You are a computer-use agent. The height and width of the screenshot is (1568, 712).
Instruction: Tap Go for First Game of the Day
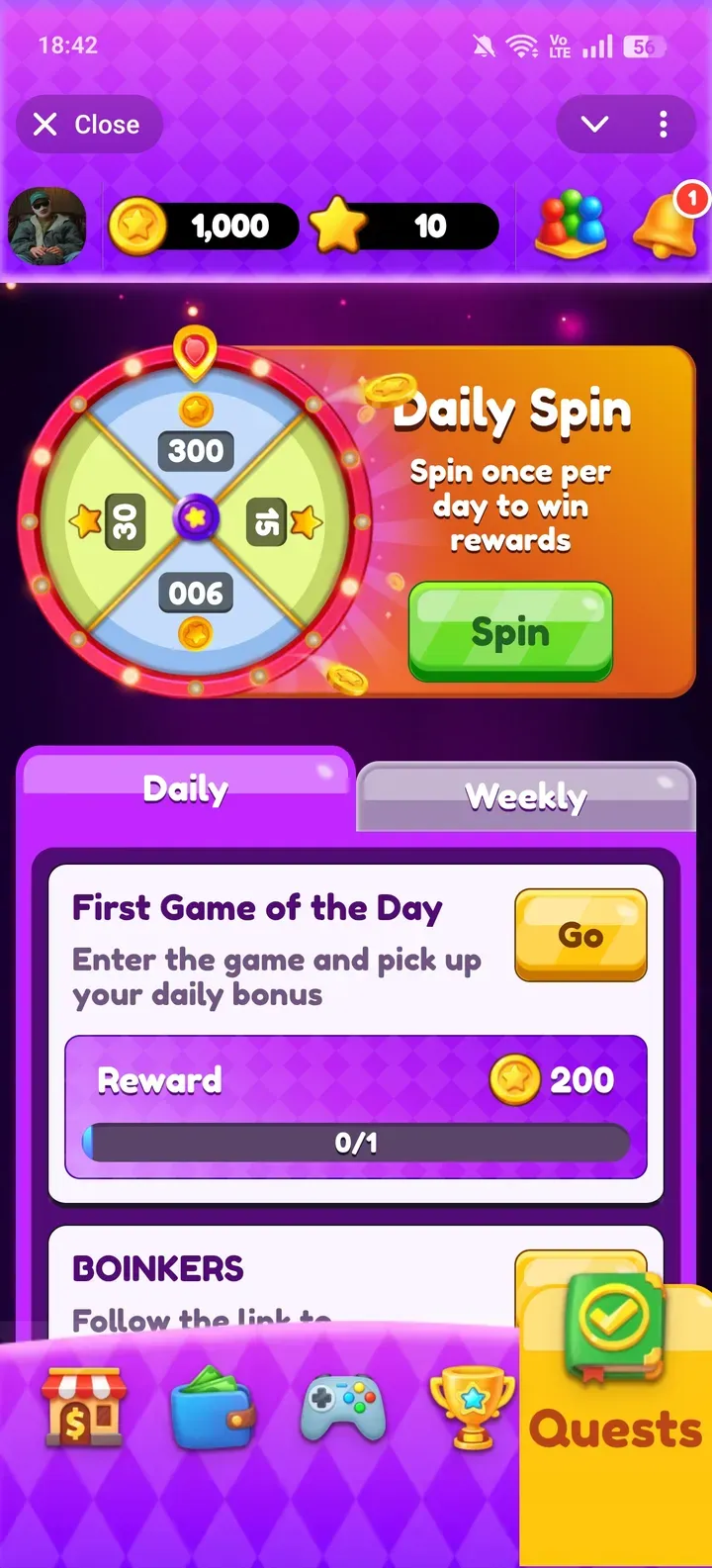(x=580, y=935)
